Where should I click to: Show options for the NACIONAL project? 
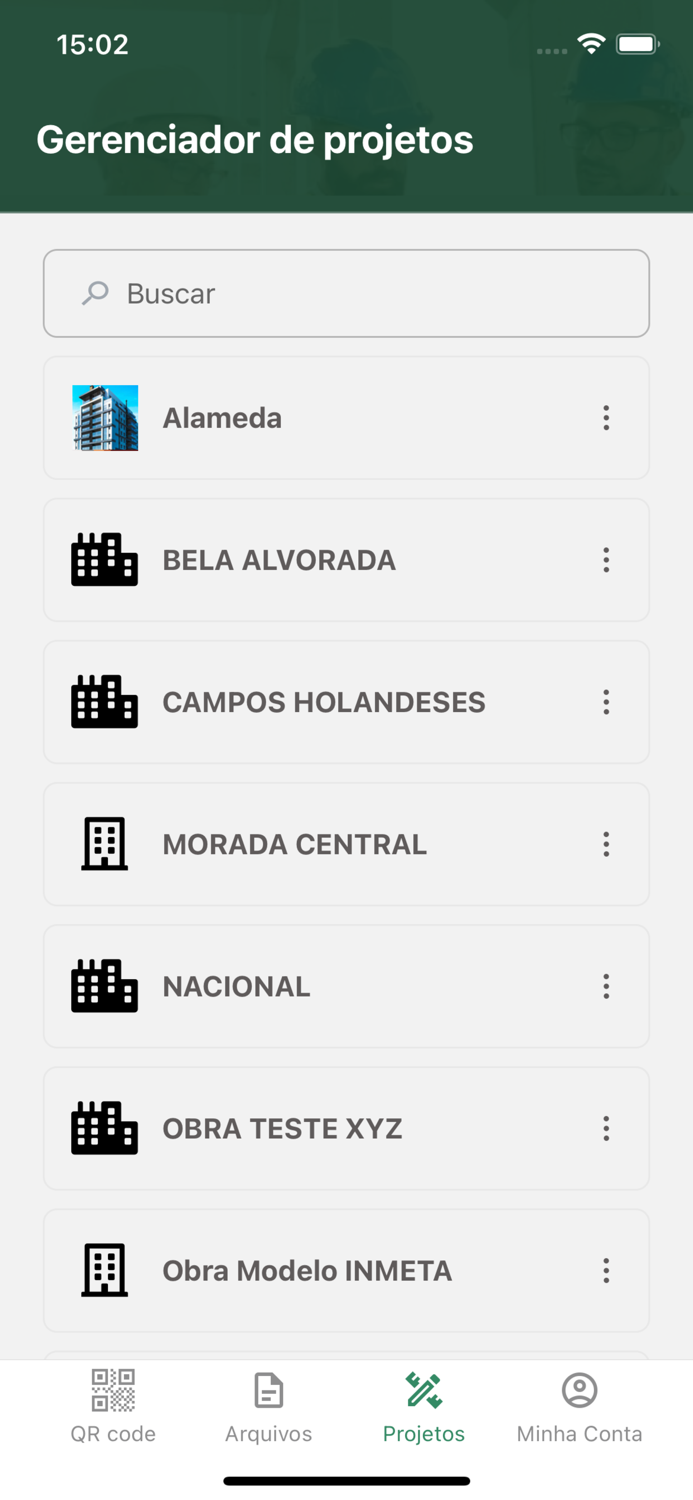pyautogui.click(x=606, y=986)
